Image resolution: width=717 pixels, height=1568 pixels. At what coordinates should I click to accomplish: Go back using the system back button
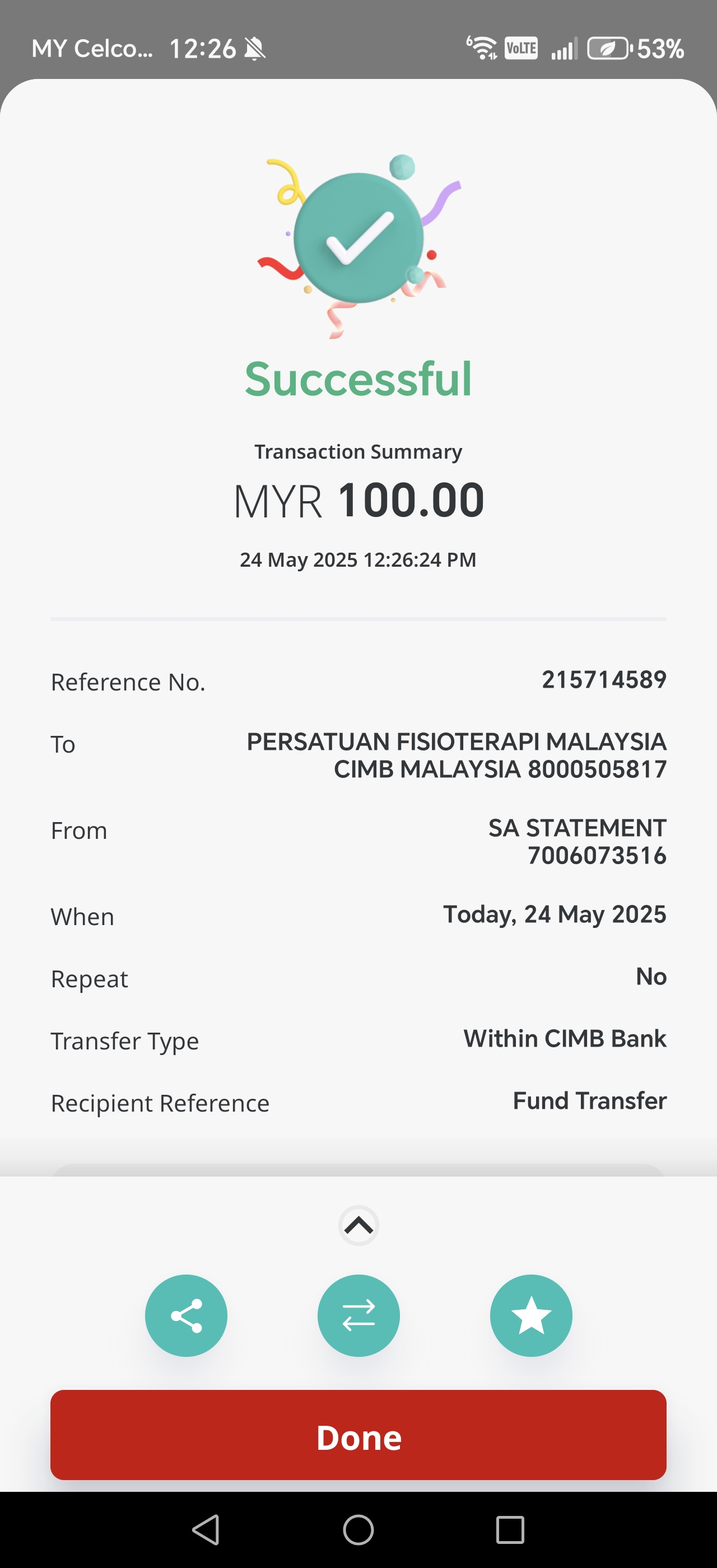tap(206, 1530)
